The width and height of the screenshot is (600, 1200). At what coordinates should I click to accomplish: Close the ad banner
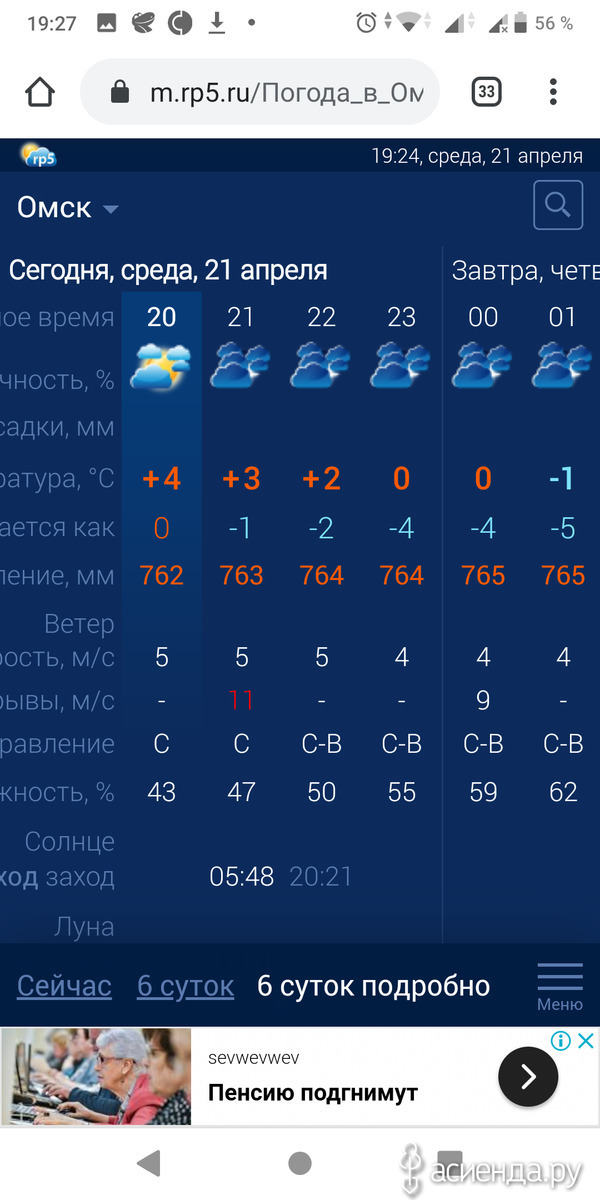(x=586, y=1042)
